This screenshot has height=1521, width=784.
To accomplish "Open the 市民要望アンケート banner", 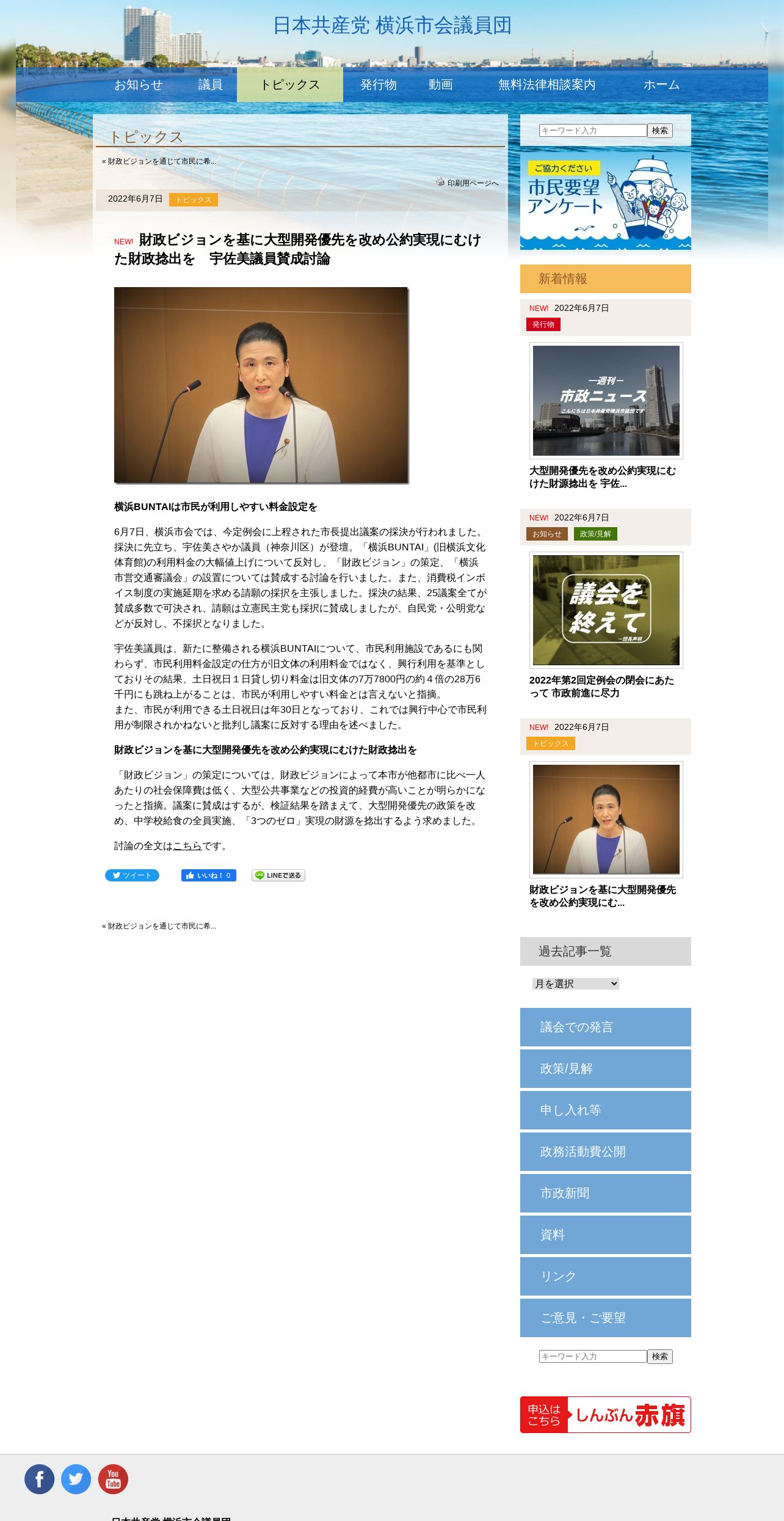I will pyautogui.click(x=606, y=200).
